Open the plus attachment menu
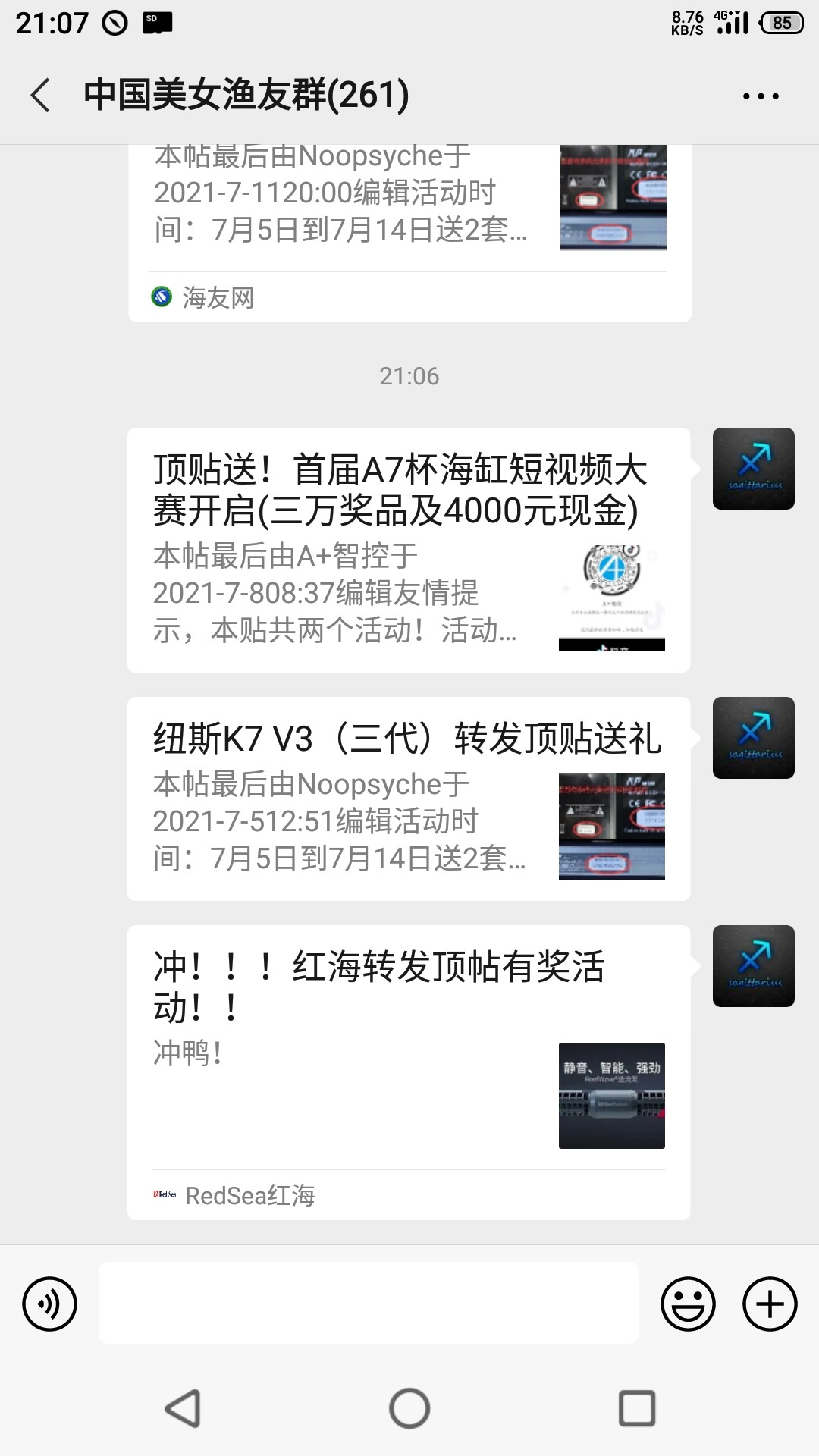Viewport: 819px width, 1456px height. tap(770, 1304)
